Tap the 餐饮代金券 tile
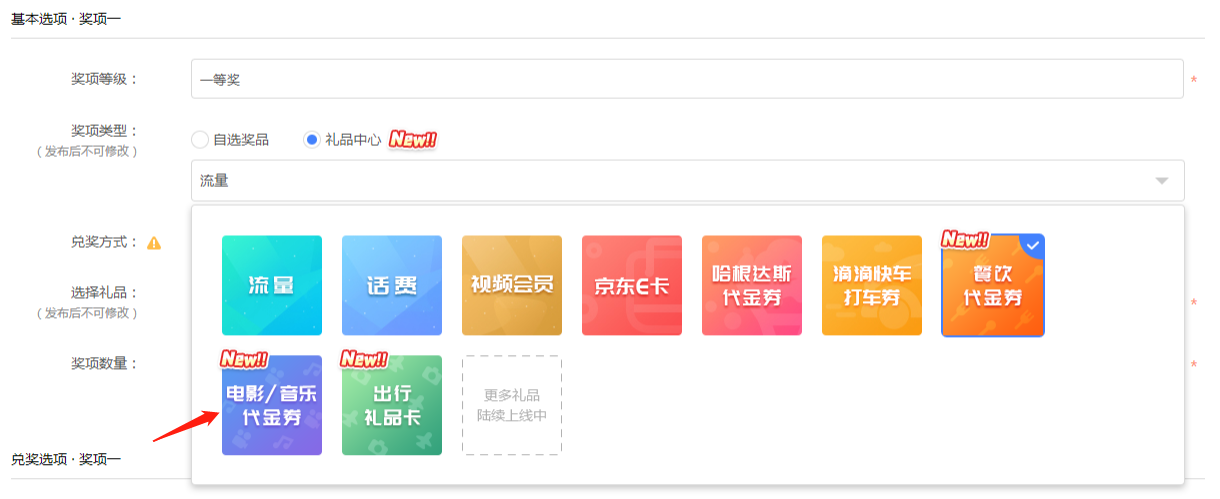 (x=992, y=286)
